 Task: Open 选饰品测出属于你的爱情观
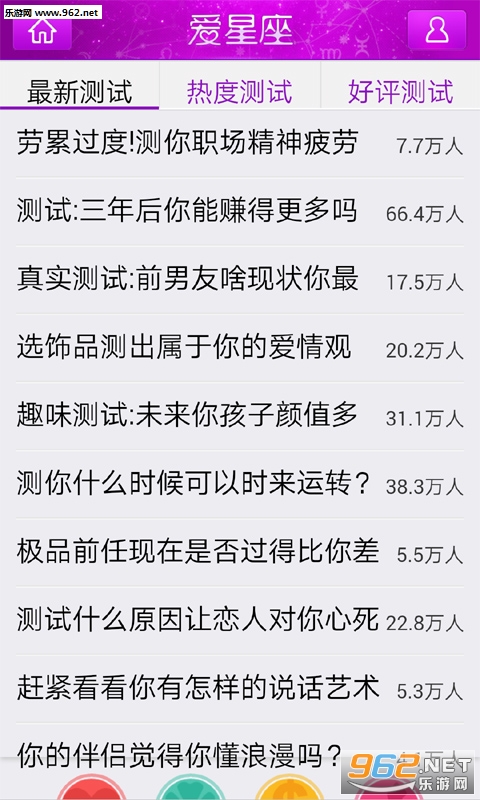(x=240, y=348)
